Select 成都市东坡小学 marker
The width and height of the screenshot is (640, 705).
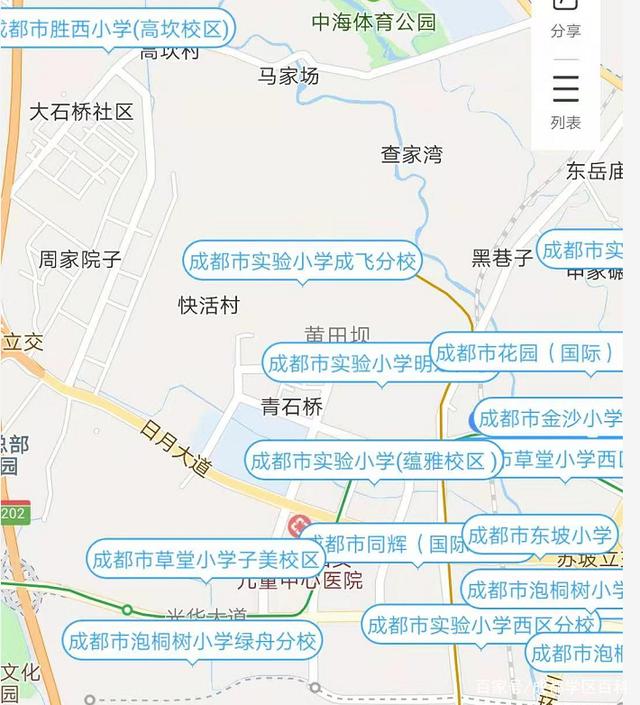point(539,534)
